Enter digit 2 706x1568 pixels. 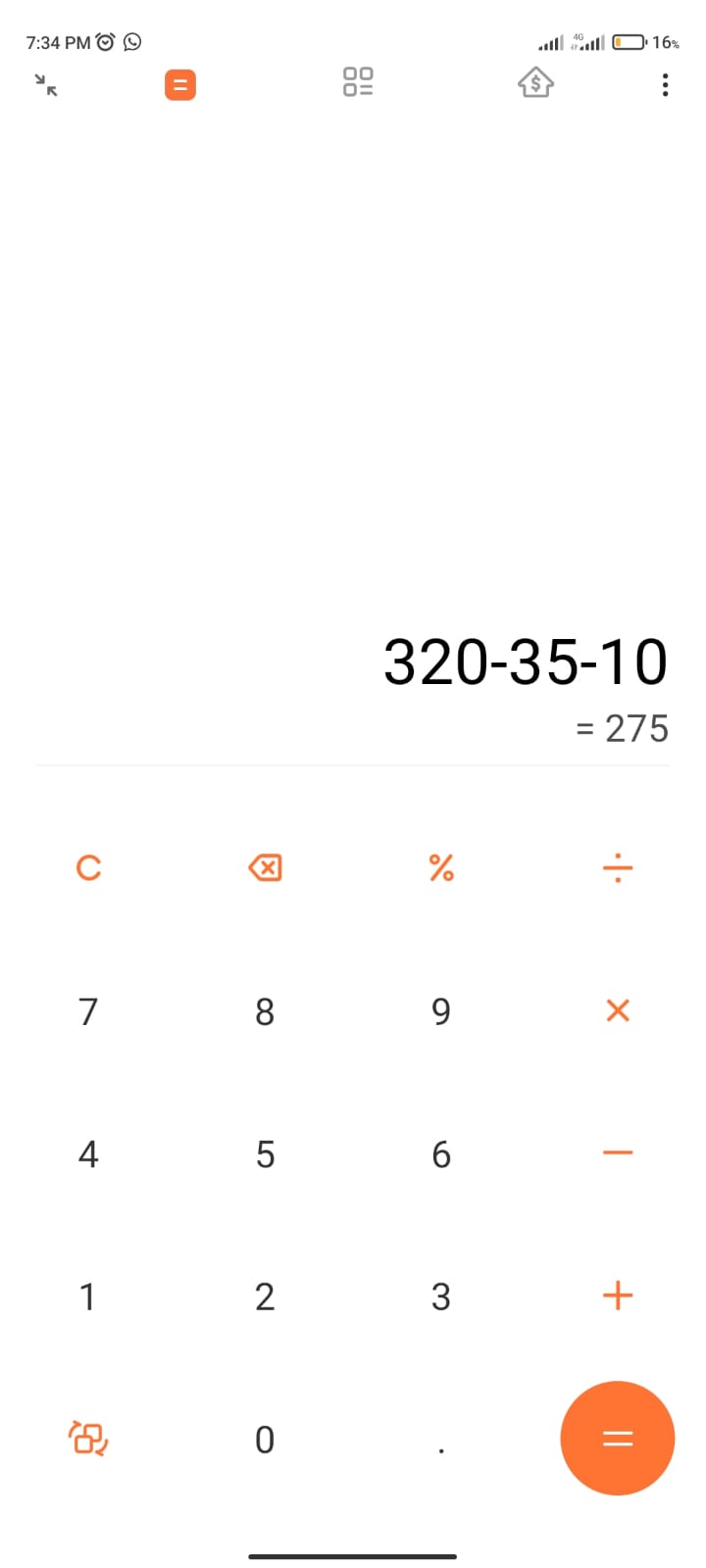tap(265, 1297)
